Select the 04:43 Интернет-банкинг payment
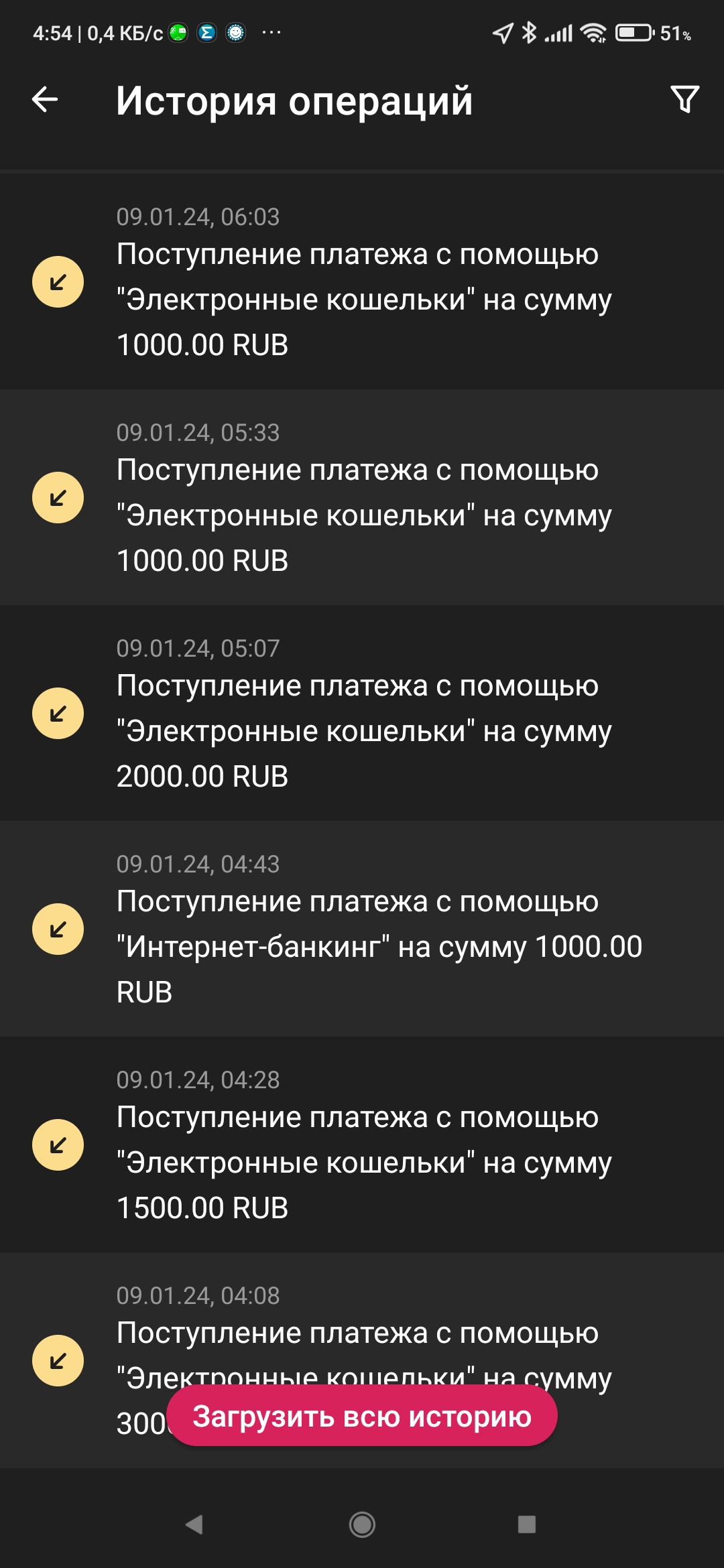 (x=362, y=929)
